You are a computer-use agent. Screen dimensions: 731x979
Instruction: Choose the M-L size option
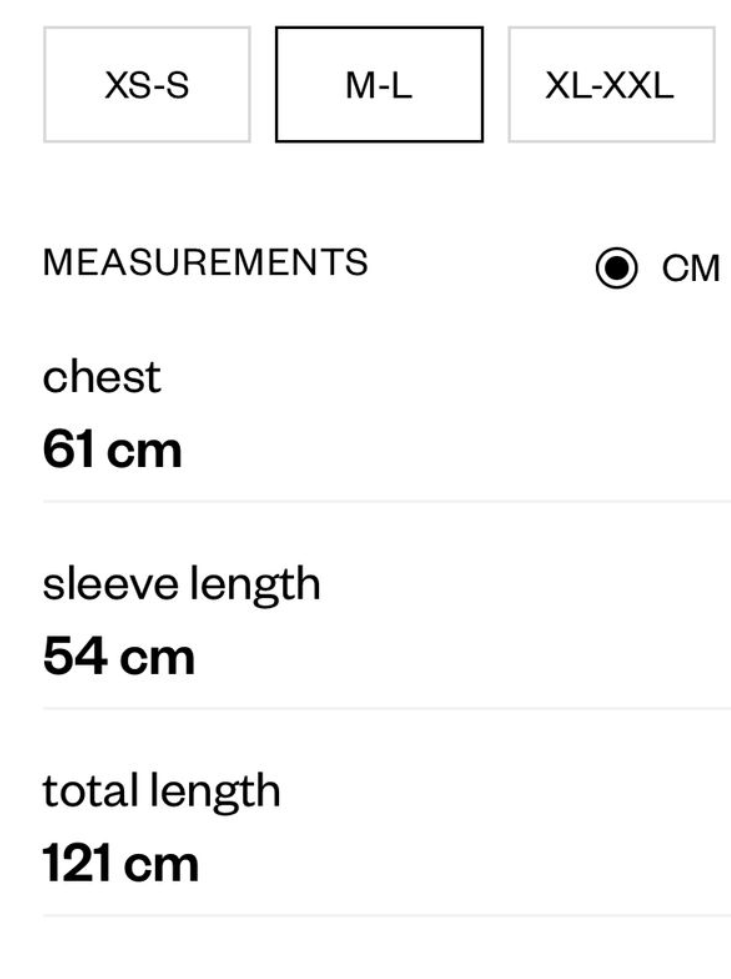click(379, 84)
